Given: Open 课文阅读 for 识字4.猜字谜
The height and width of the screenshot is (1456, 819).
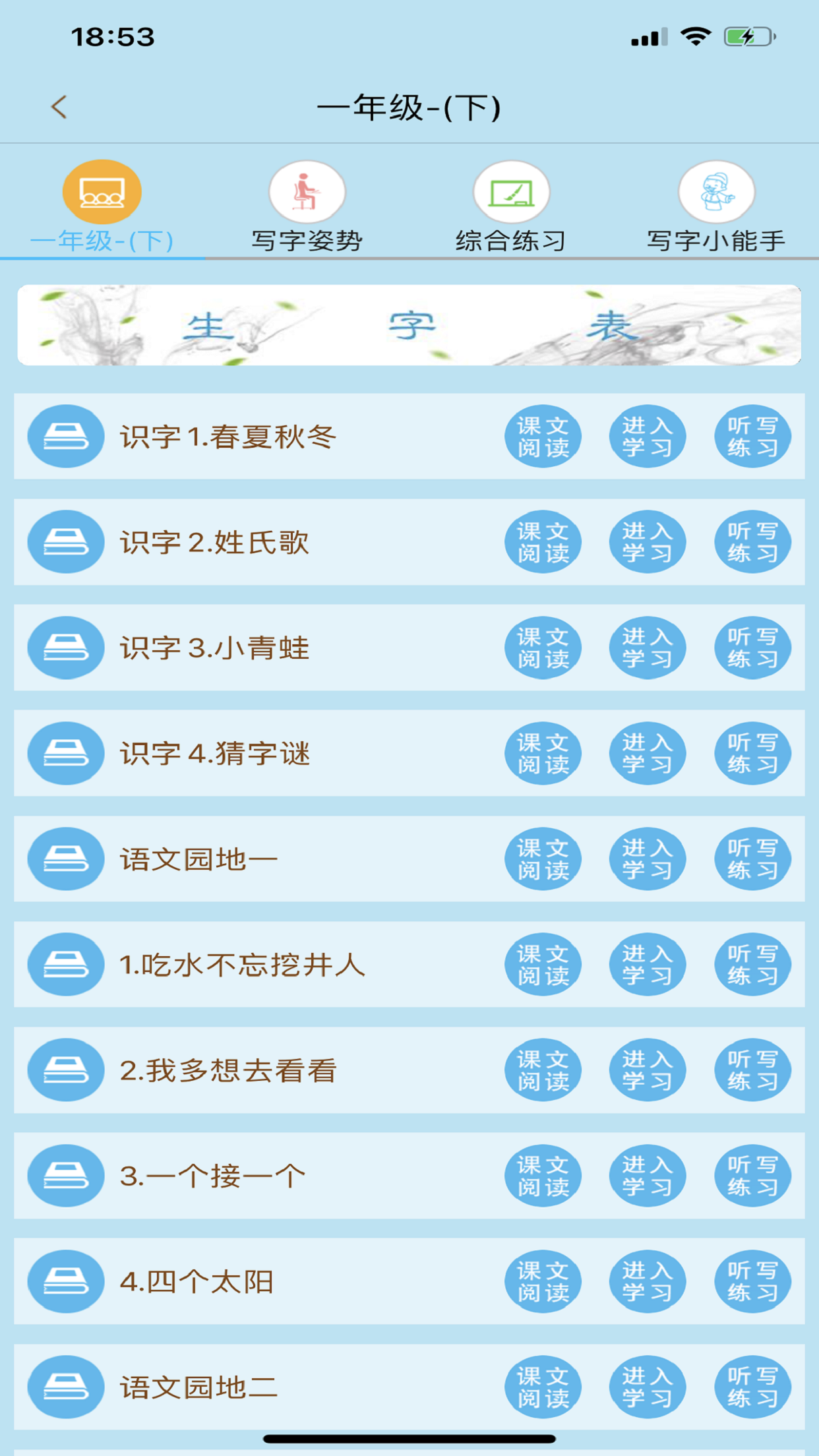Looking at the screenshot, I should (542, 753).
